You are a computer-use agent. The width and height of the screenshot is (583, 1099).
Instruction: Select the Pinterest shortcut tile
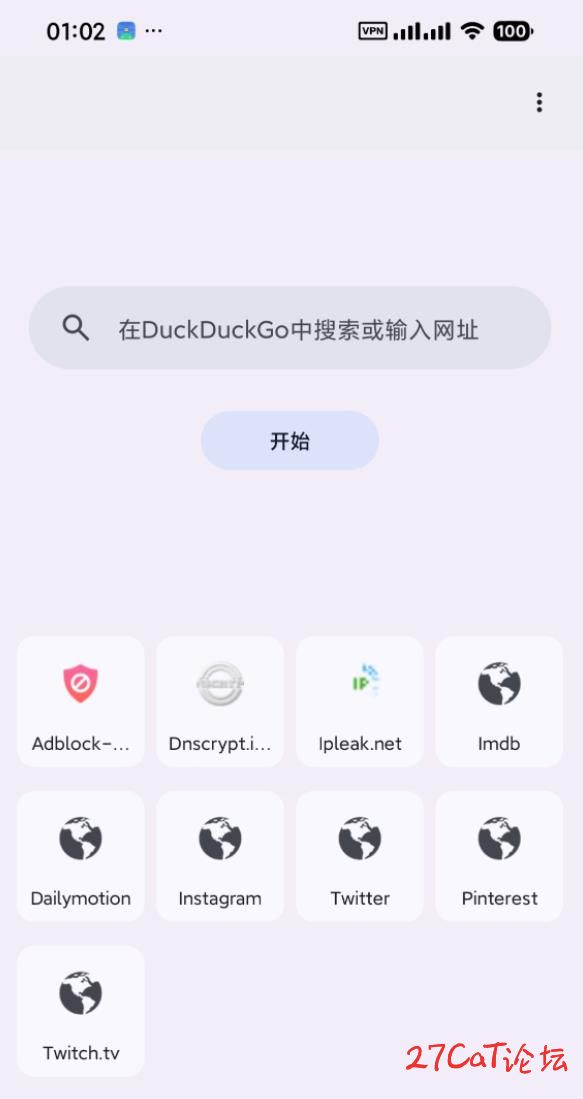click(x=499, y=856)
